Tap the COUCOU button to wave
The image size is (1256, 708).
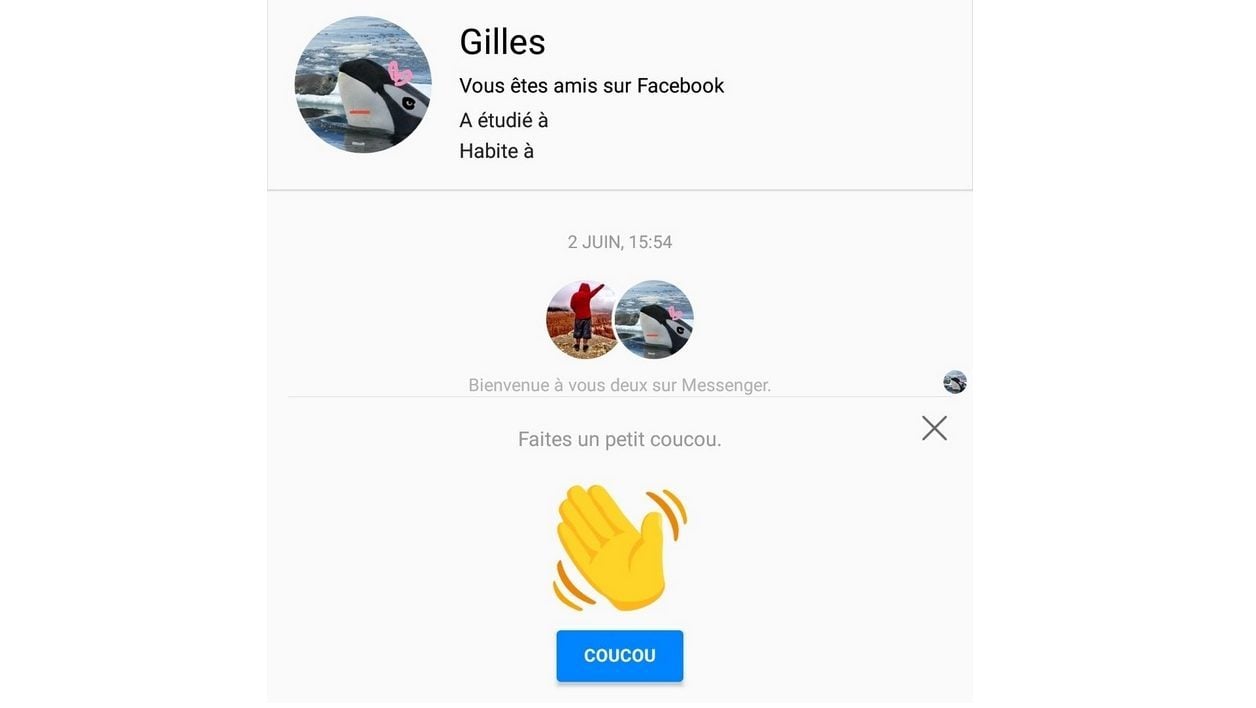tap(619, 656)
